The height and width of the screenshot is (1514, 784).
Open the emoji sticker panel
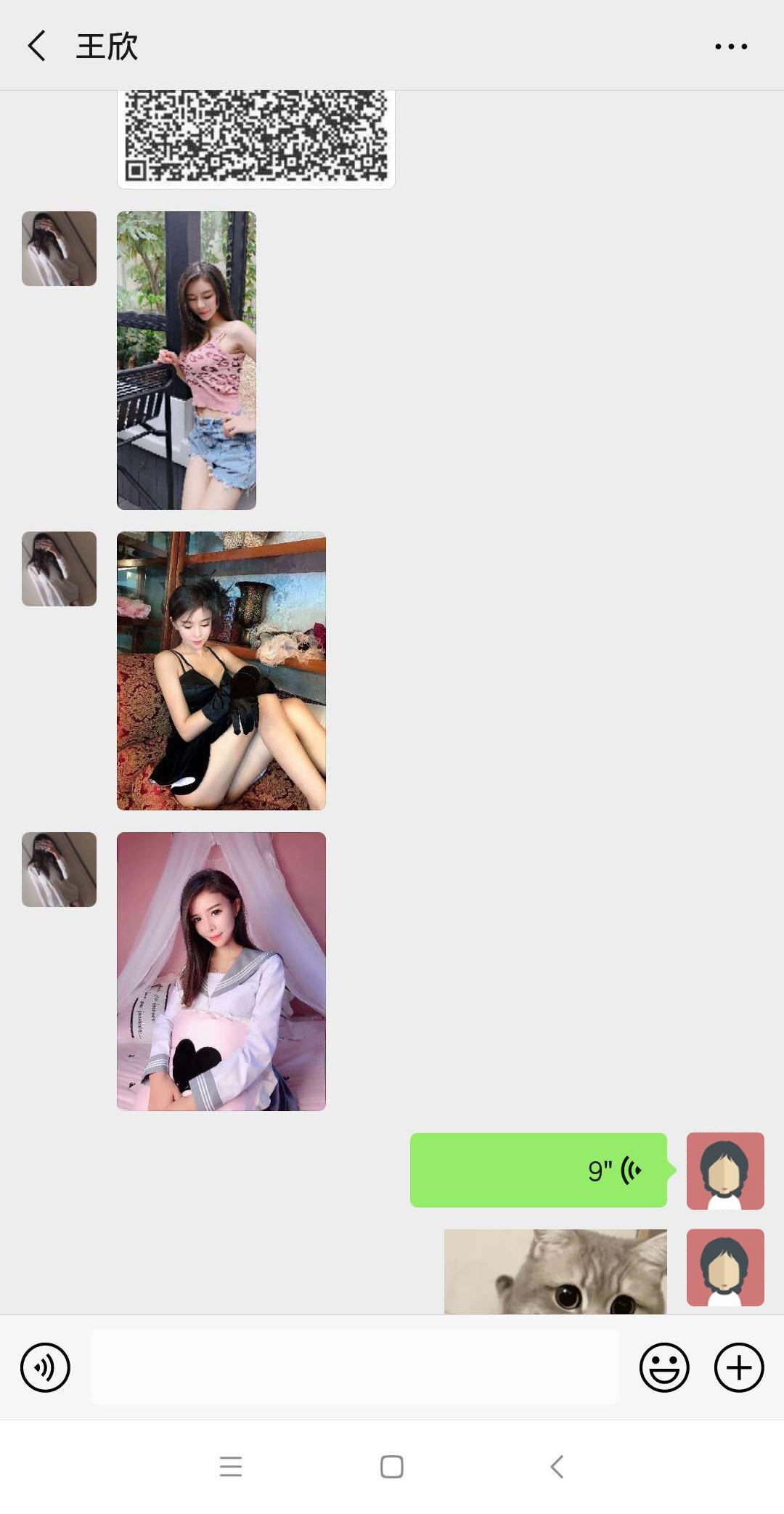tap(663, 1367)
